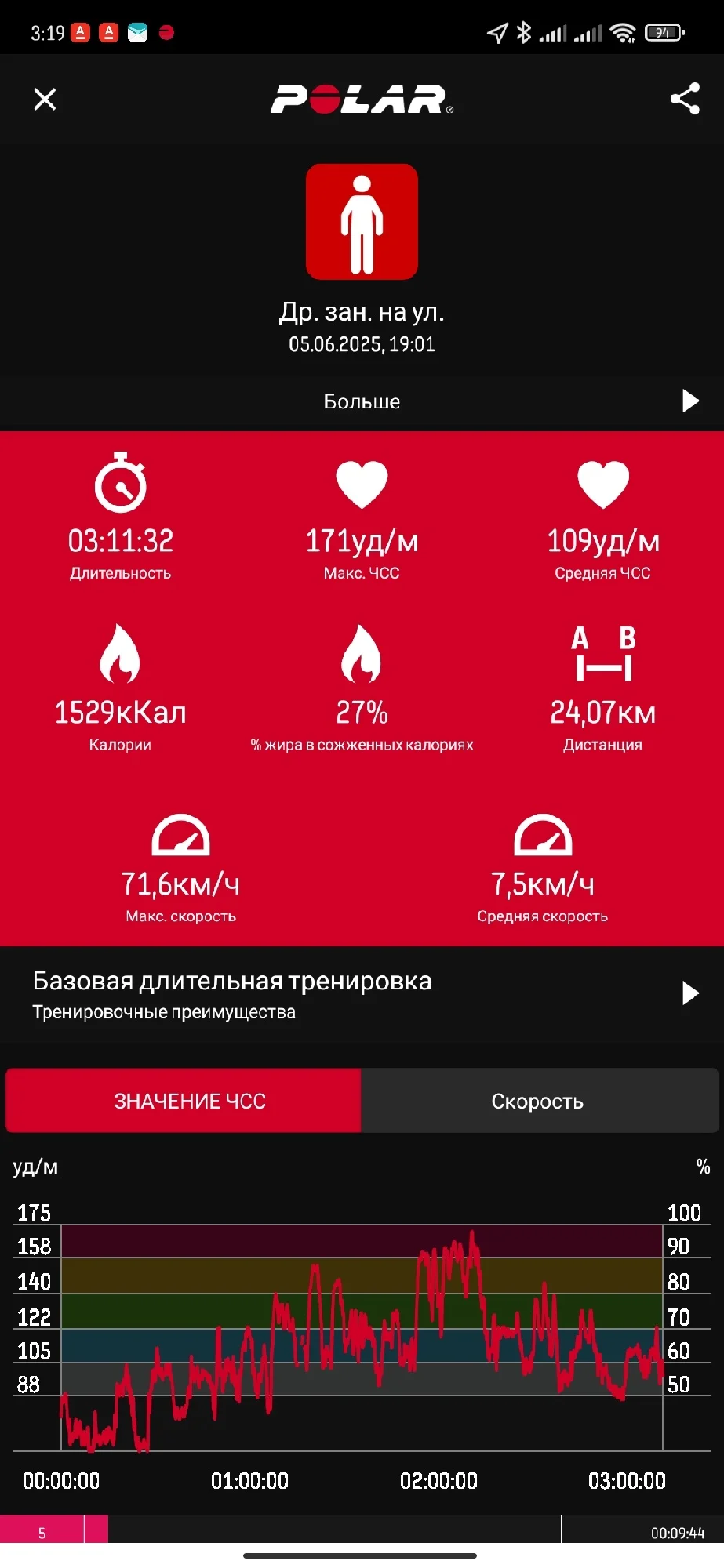The width and height of the screenshot is (724, 1568).
Task: Expand the Больше details row
Action: tap(362, 401)
